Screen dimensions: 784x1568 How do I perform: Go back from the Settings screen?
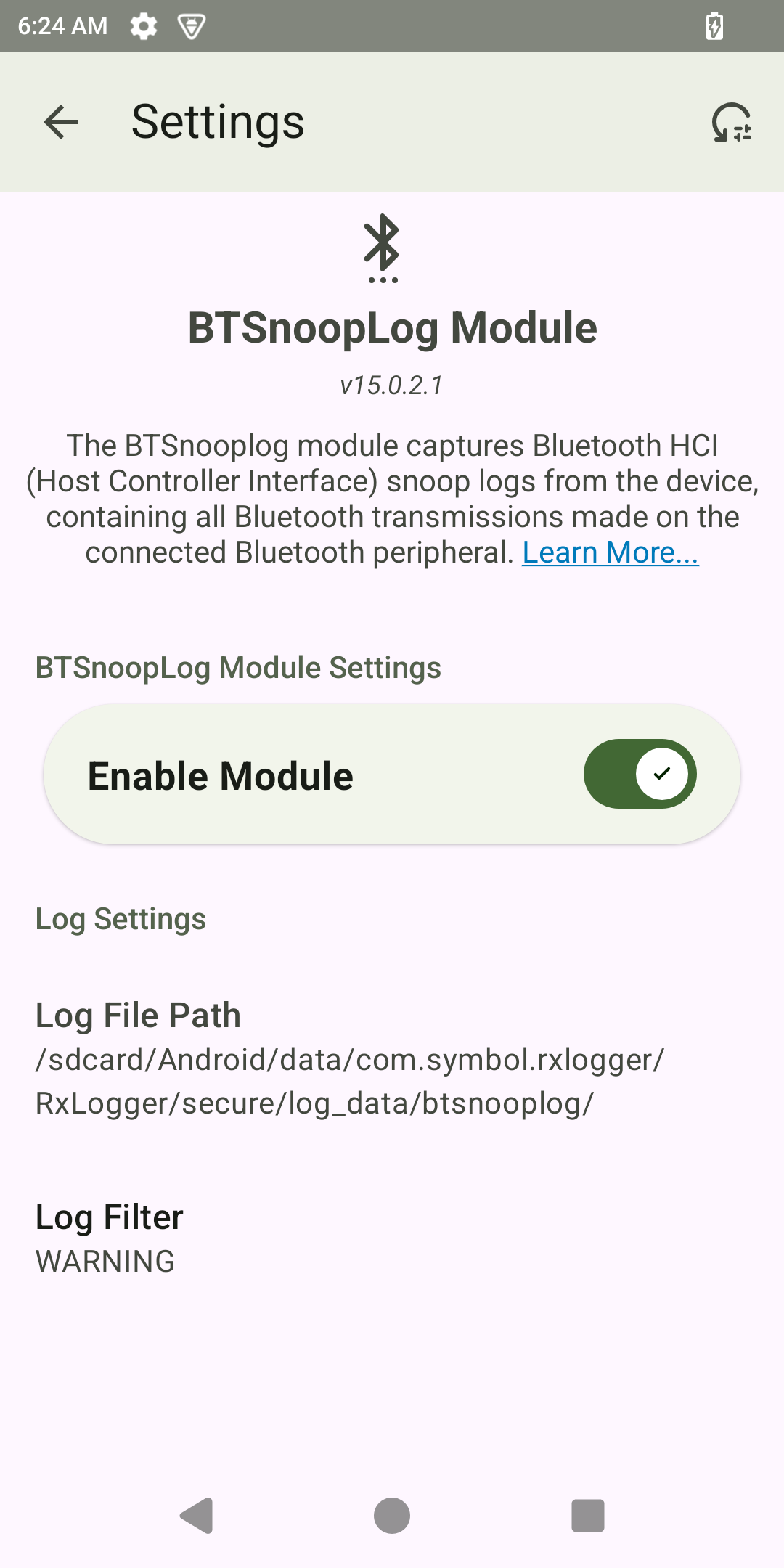coord(61,122)
